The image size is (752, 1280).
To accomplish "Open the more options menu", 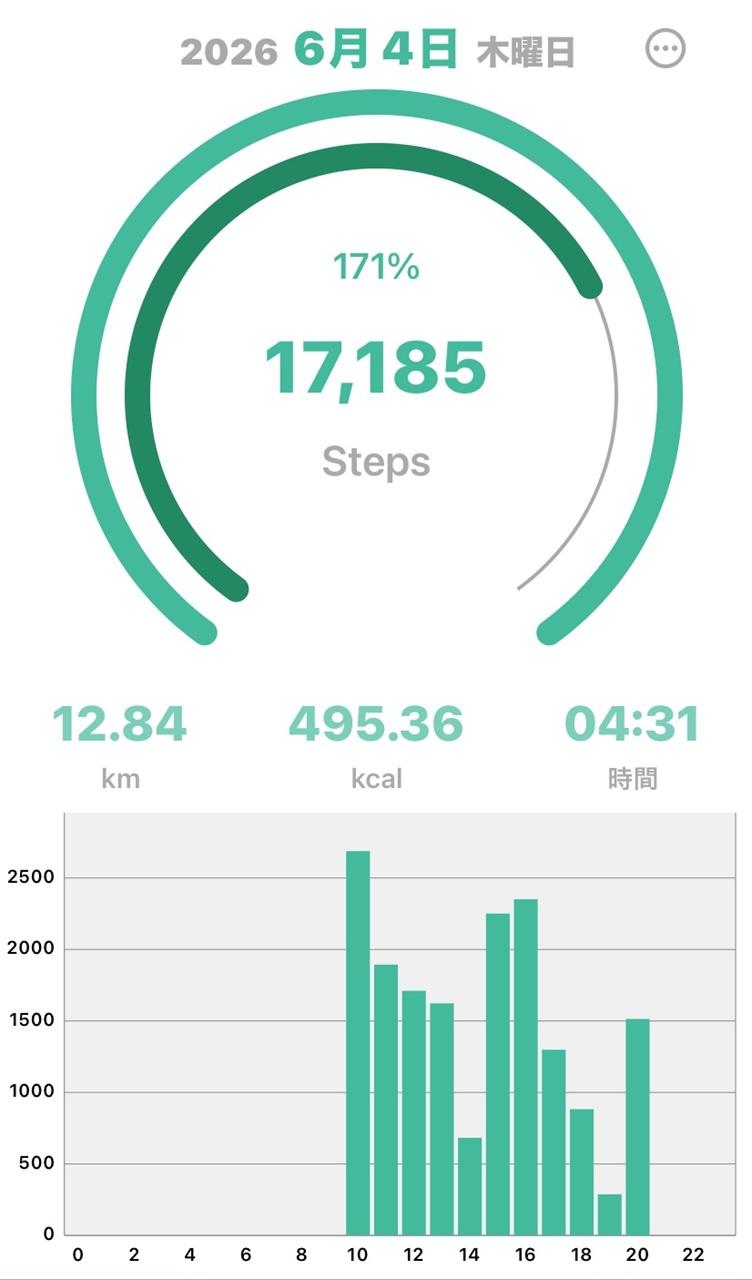I will click(666, 48).
